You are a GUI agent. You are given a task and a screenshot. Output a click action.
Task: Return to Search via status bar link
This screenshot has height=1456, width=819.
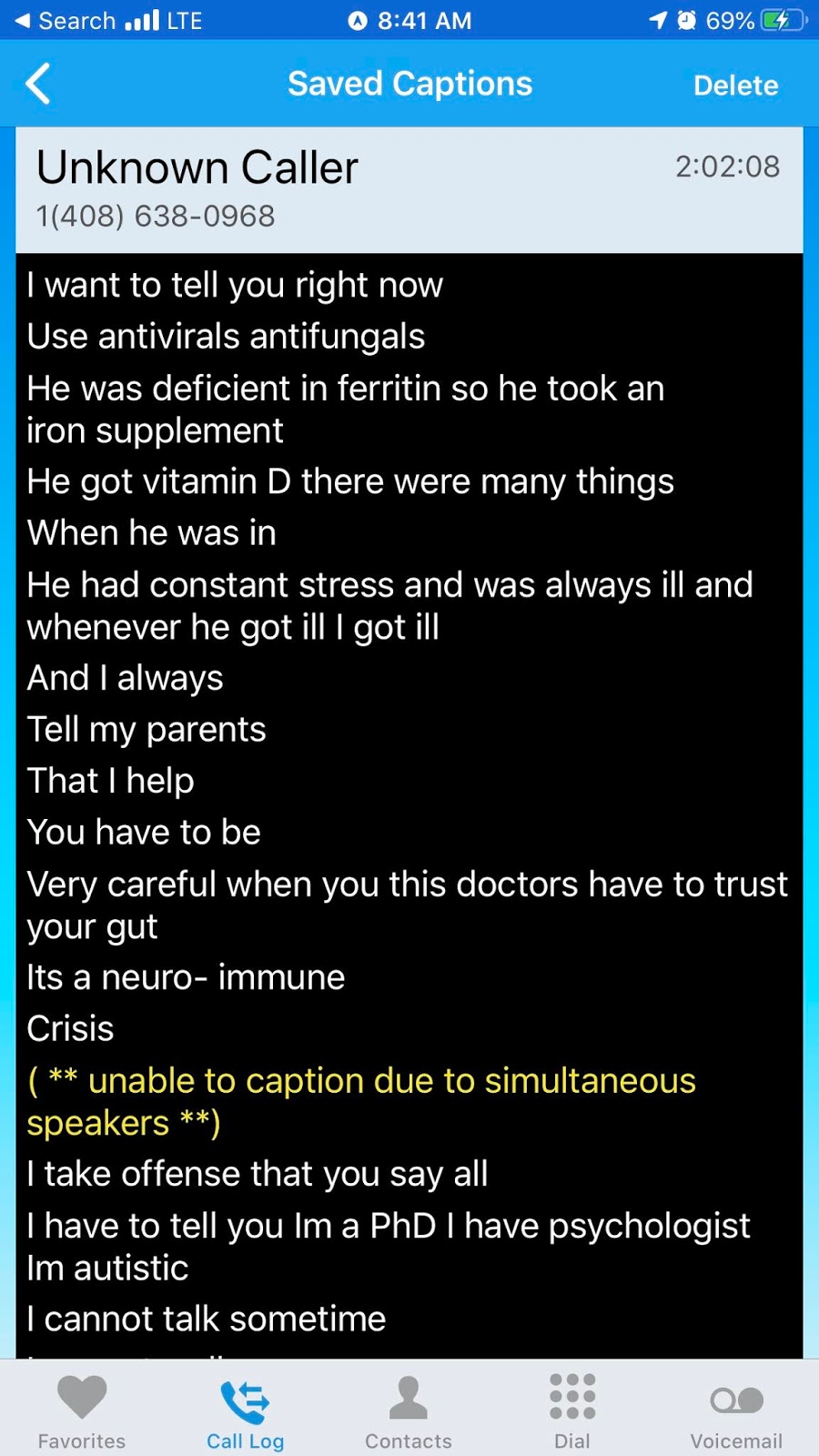pyautogui.click(x=64, y=21)
